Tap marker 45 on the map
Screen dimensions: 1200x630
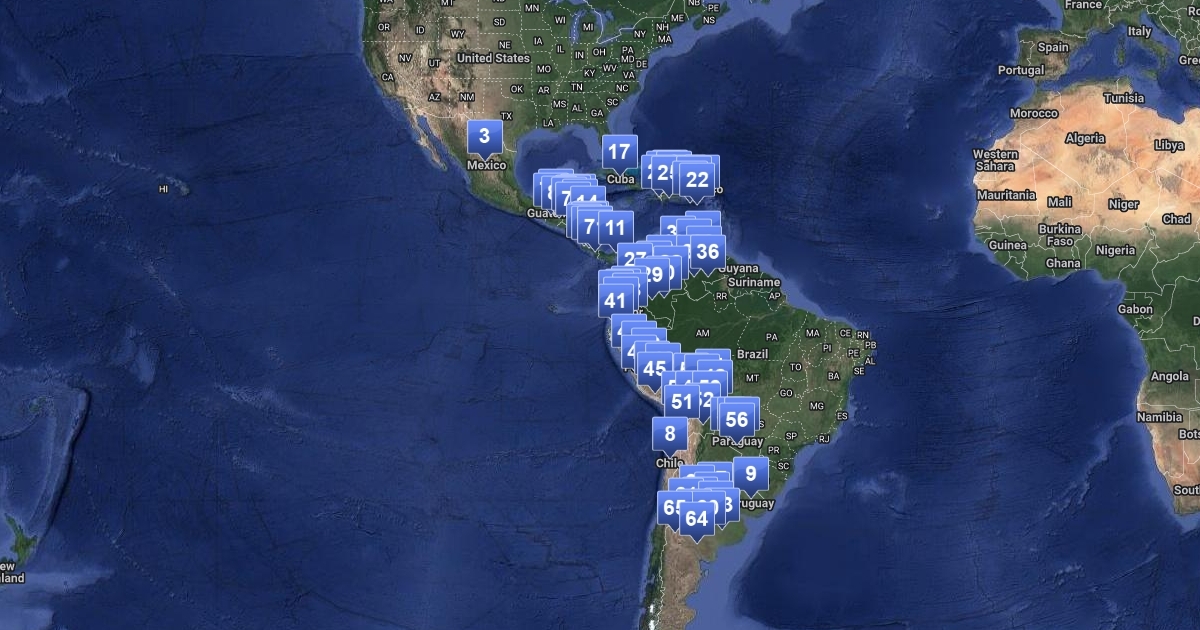[654, 368]
